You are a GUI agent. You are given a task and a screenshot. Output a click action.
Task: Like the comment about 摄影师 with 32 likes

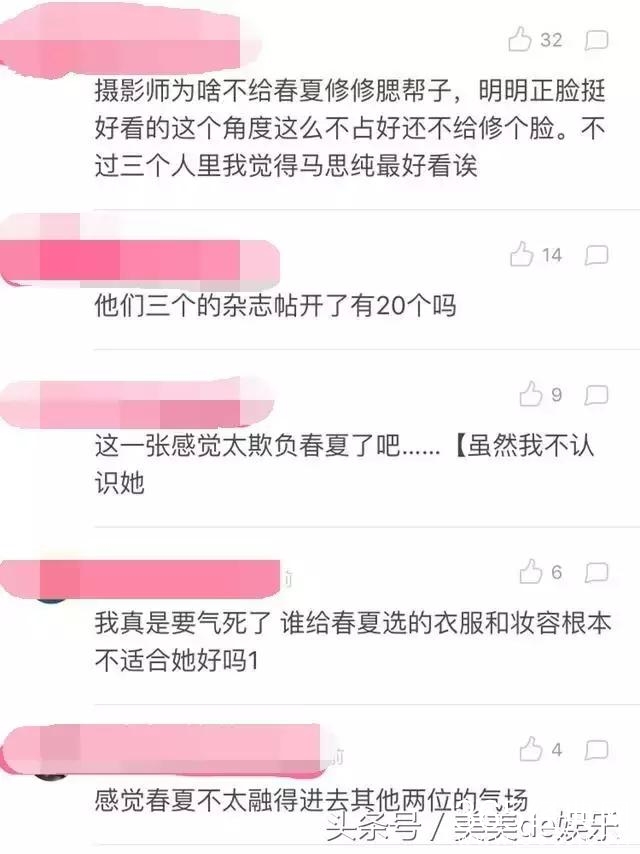pyautogui.click(x=521, y=41)
